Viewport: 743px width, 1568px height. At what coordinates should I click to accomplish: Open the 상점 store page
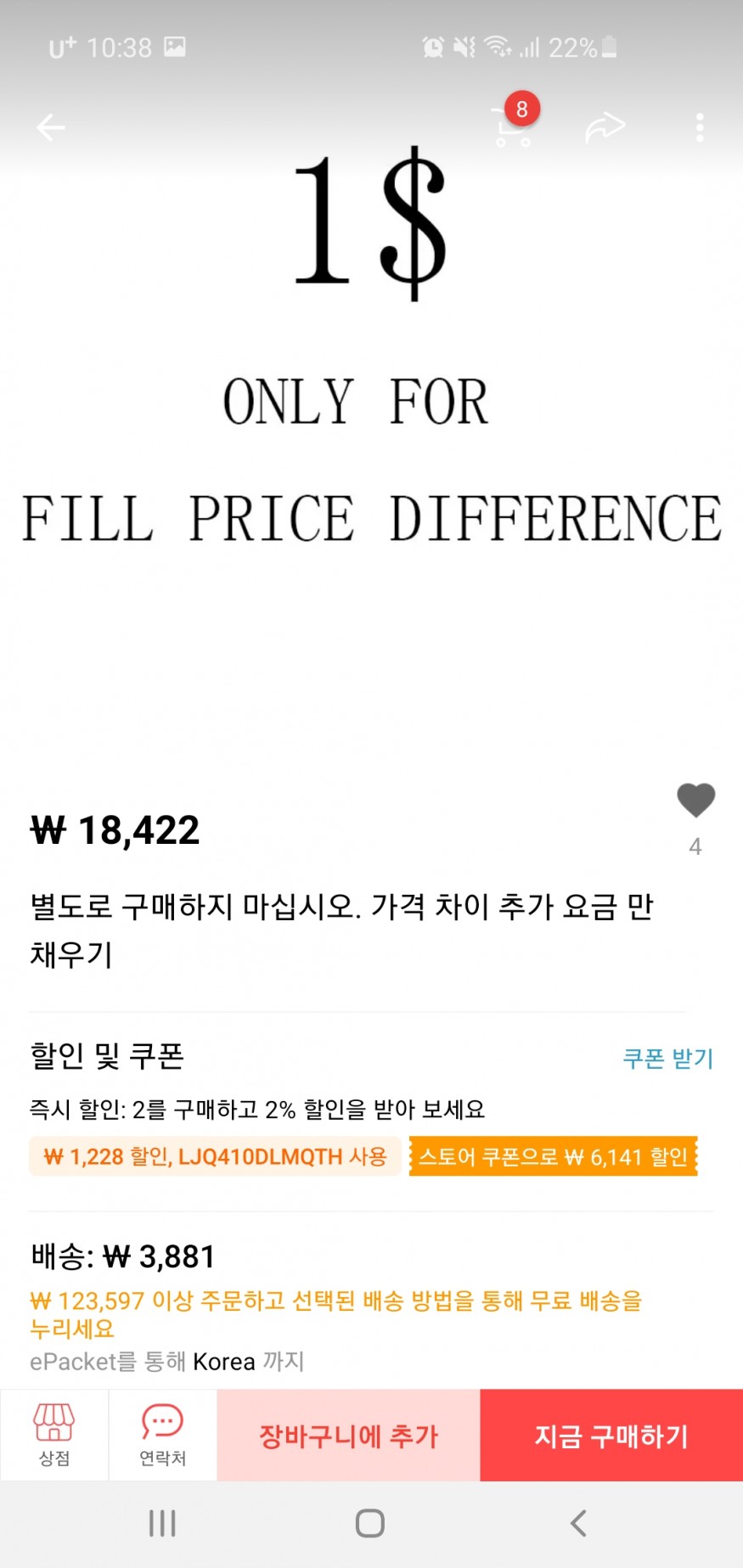click(x=54, y=1435)
